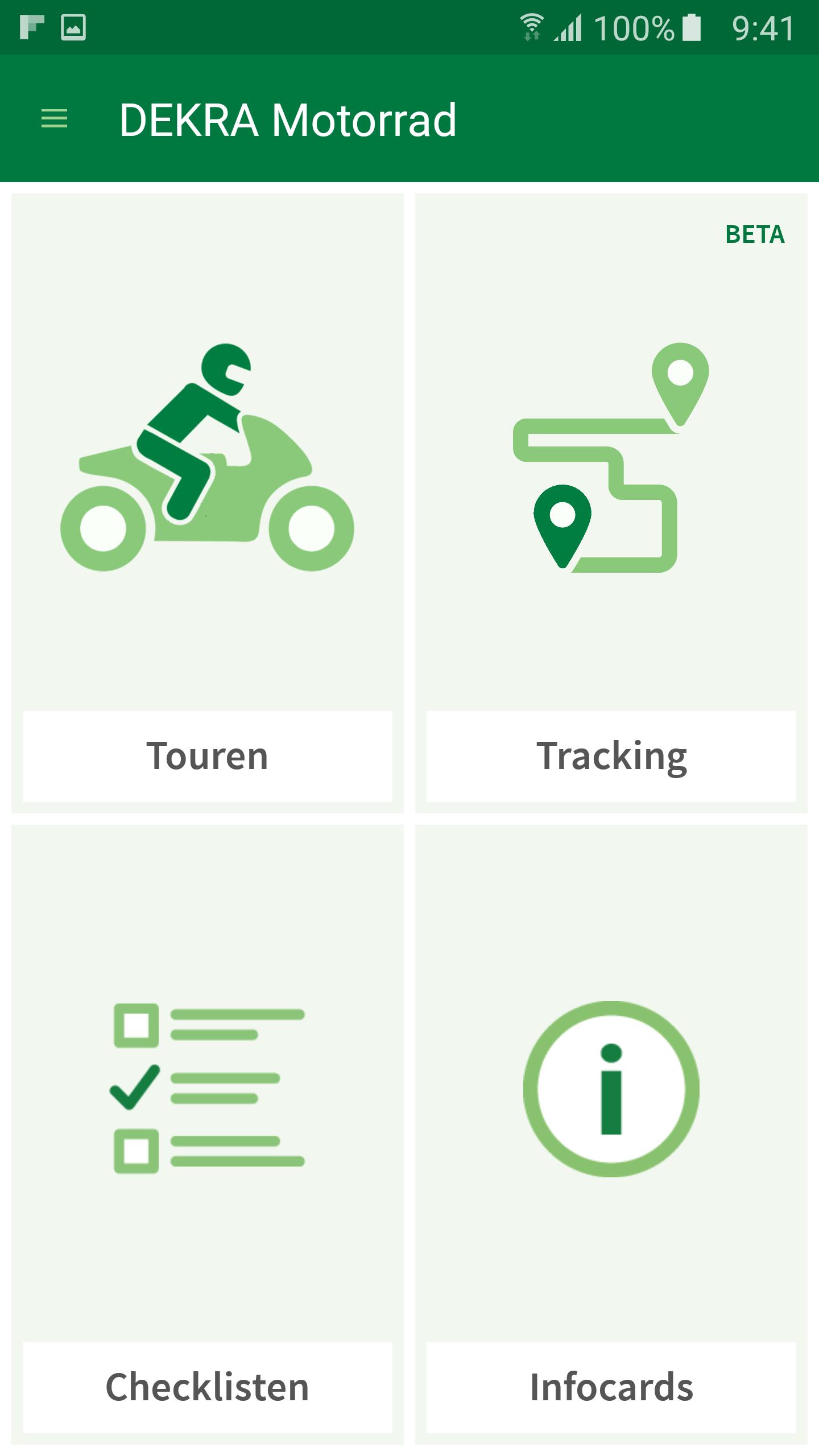Open the Touren tile

tap(208, 503)
